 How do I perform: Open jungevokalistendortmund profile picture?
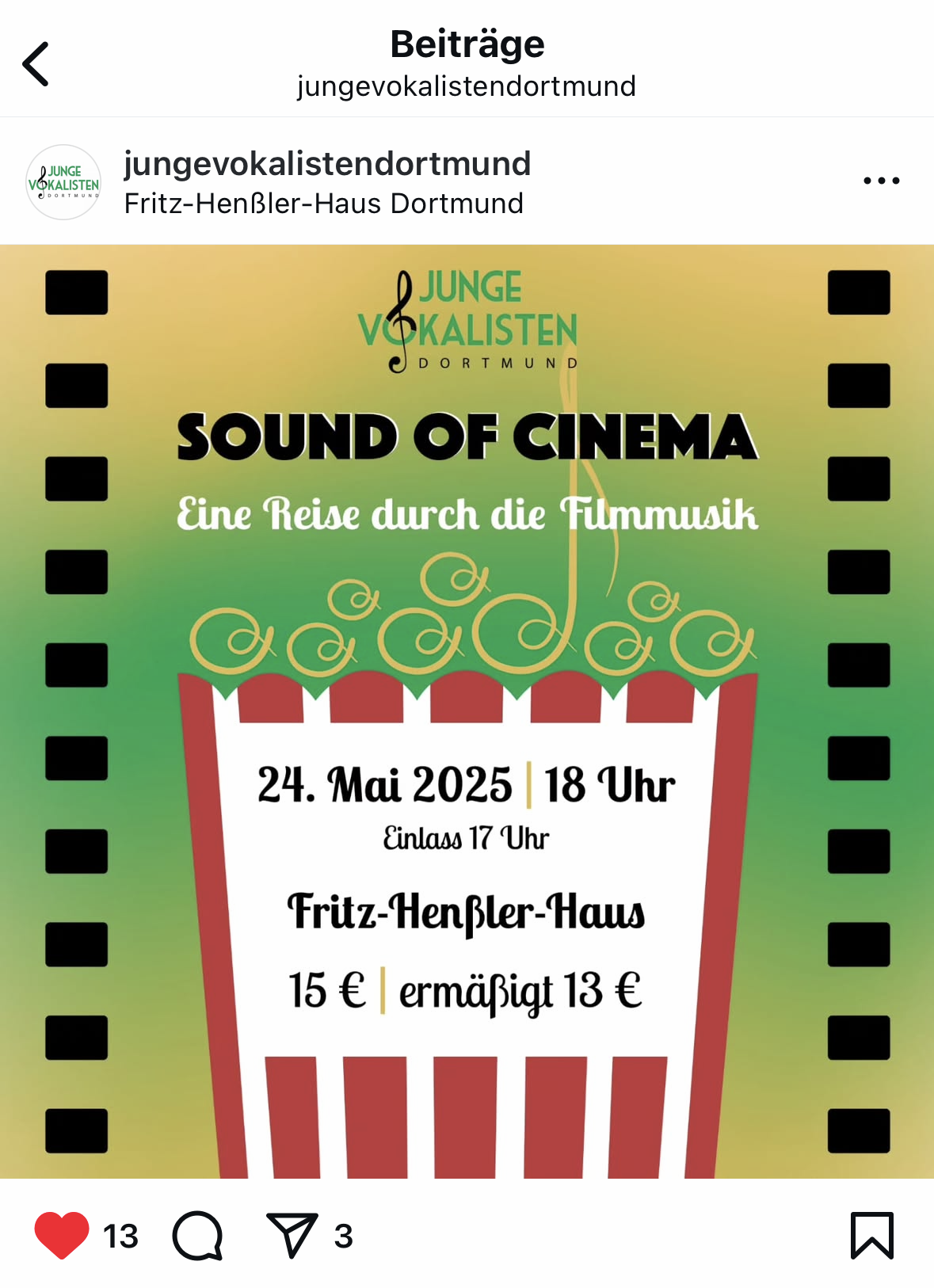click(x=63, y=182)
